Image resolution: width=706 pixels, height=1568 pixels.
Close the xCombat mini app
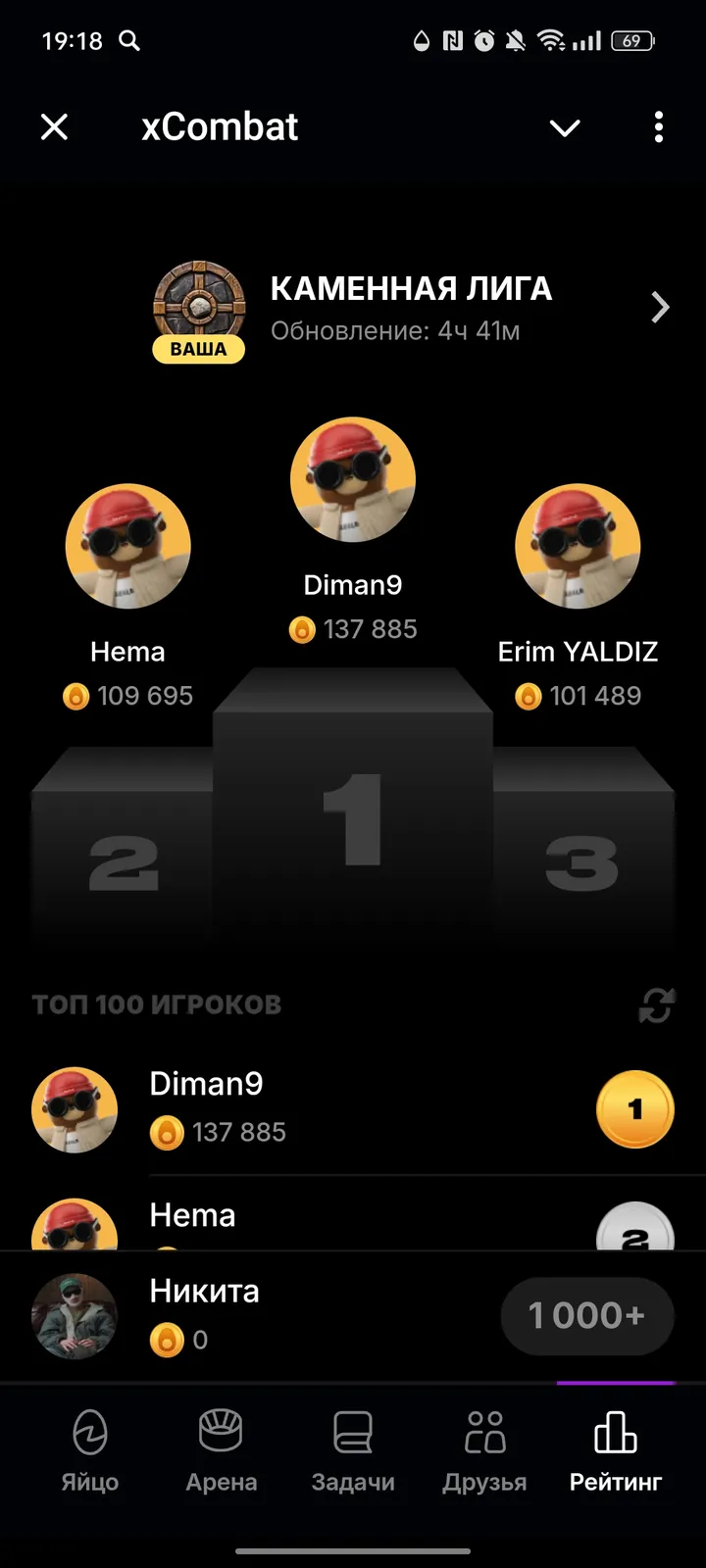[x=55, y=127]
